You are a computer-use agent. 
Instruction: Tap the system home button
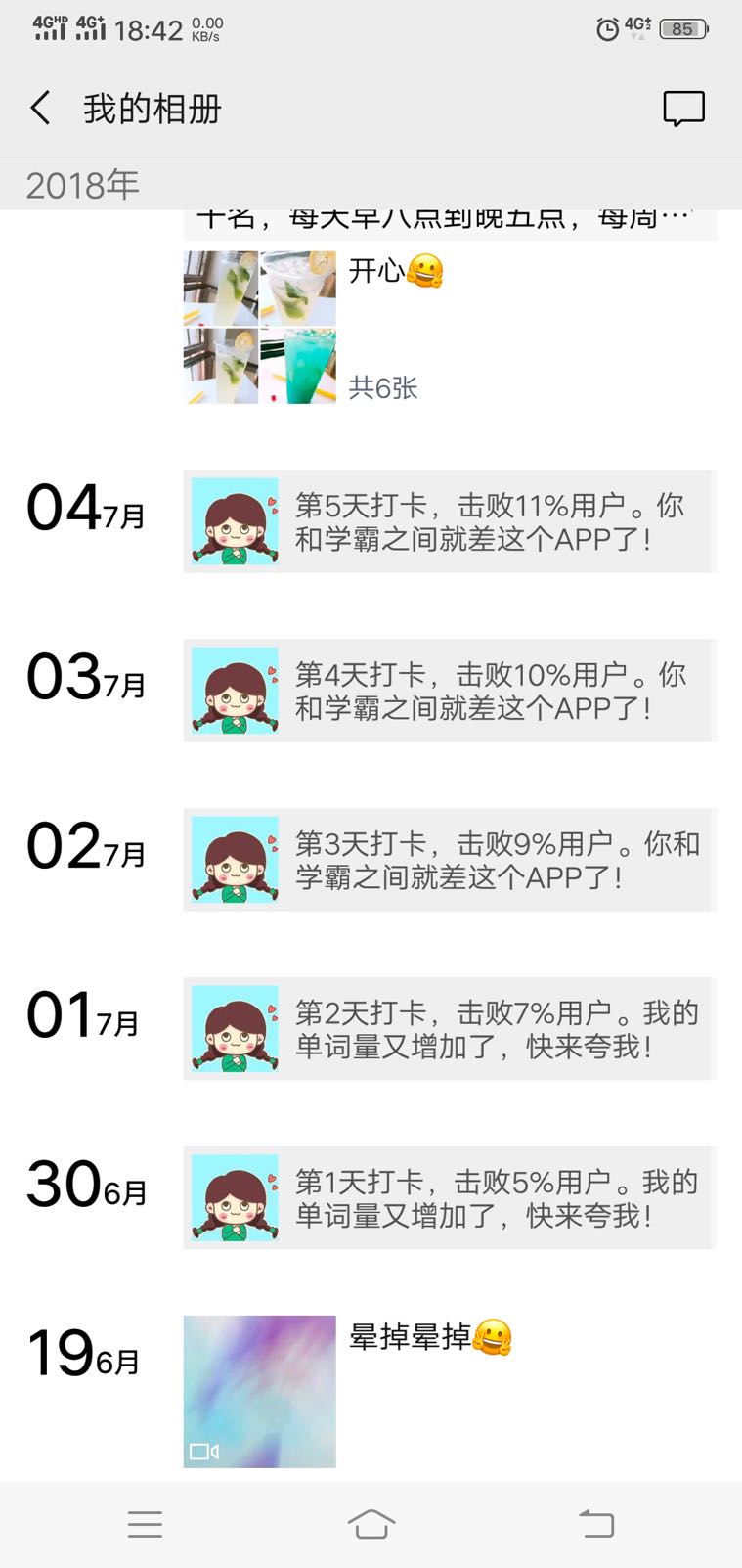371,1524
